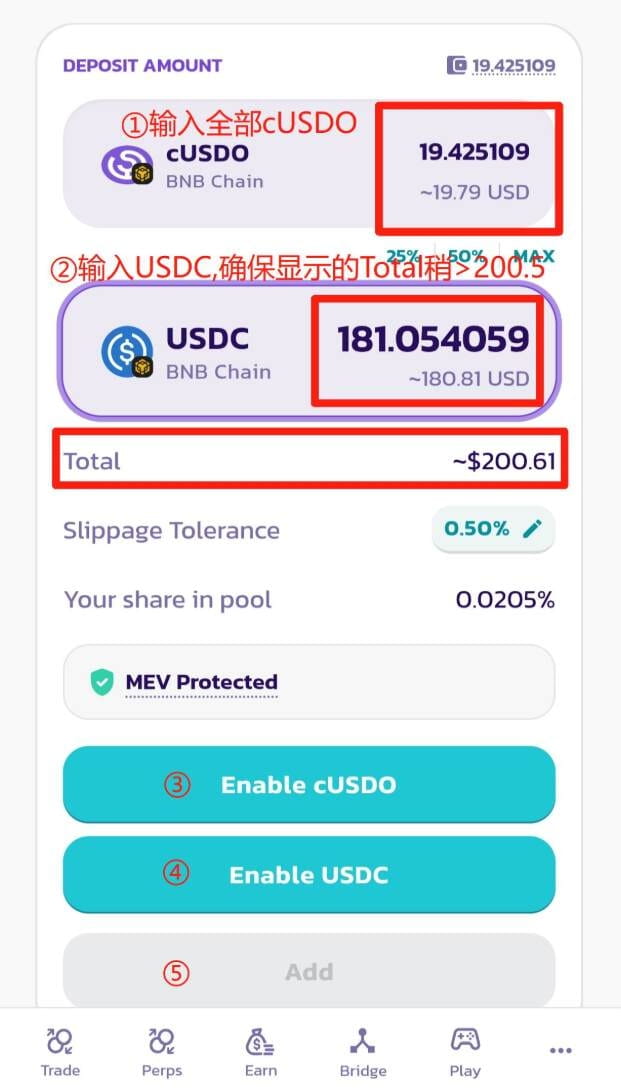Screen dimensions: 621x1090
Task: Edit the USDC deposit amount field
Action: point(433,339)
